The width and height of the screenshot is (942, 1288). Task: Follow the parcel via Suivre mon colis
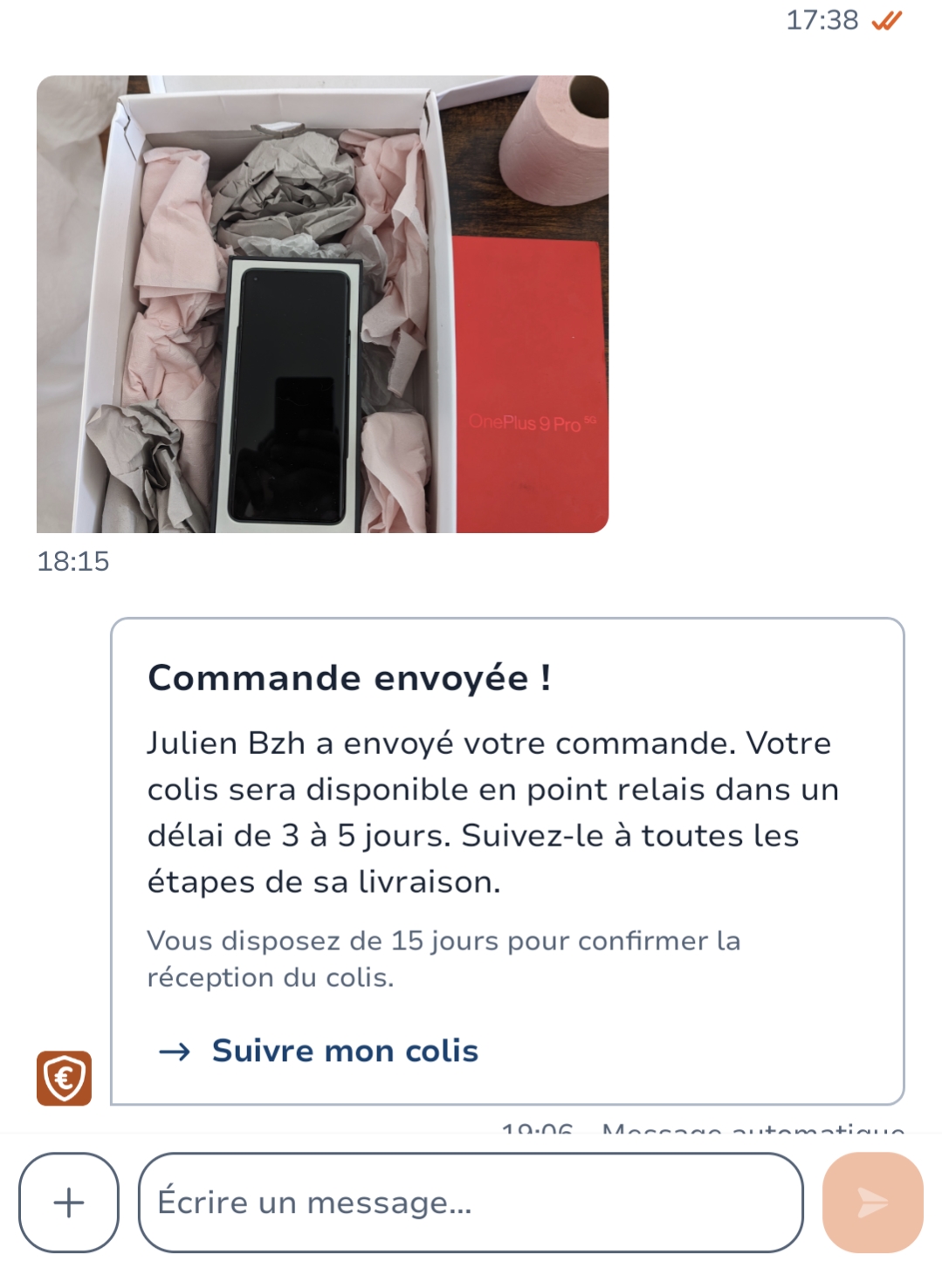[344, 1051]
